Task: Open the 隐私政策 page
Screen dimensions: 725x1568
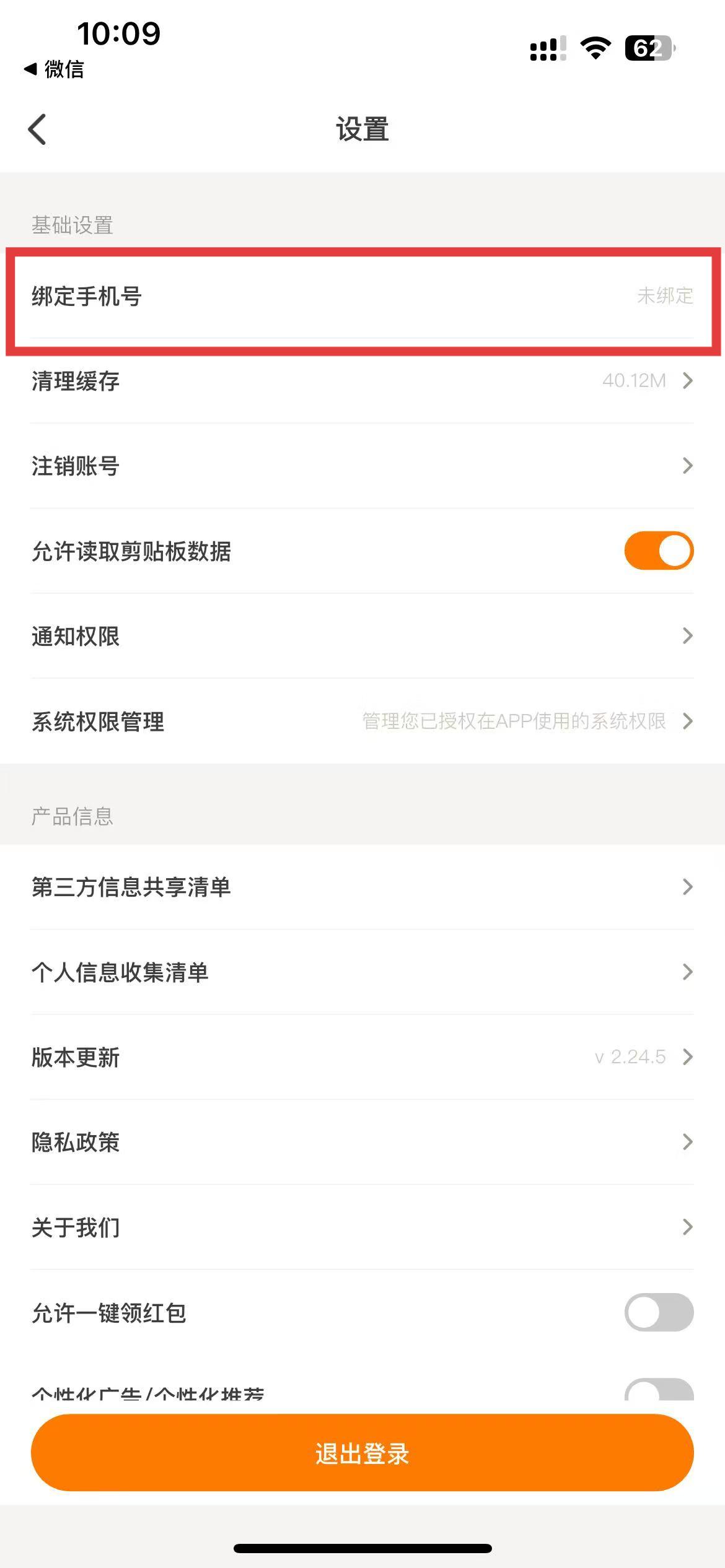Action: pyautogui.click(x=362, y=1142)
